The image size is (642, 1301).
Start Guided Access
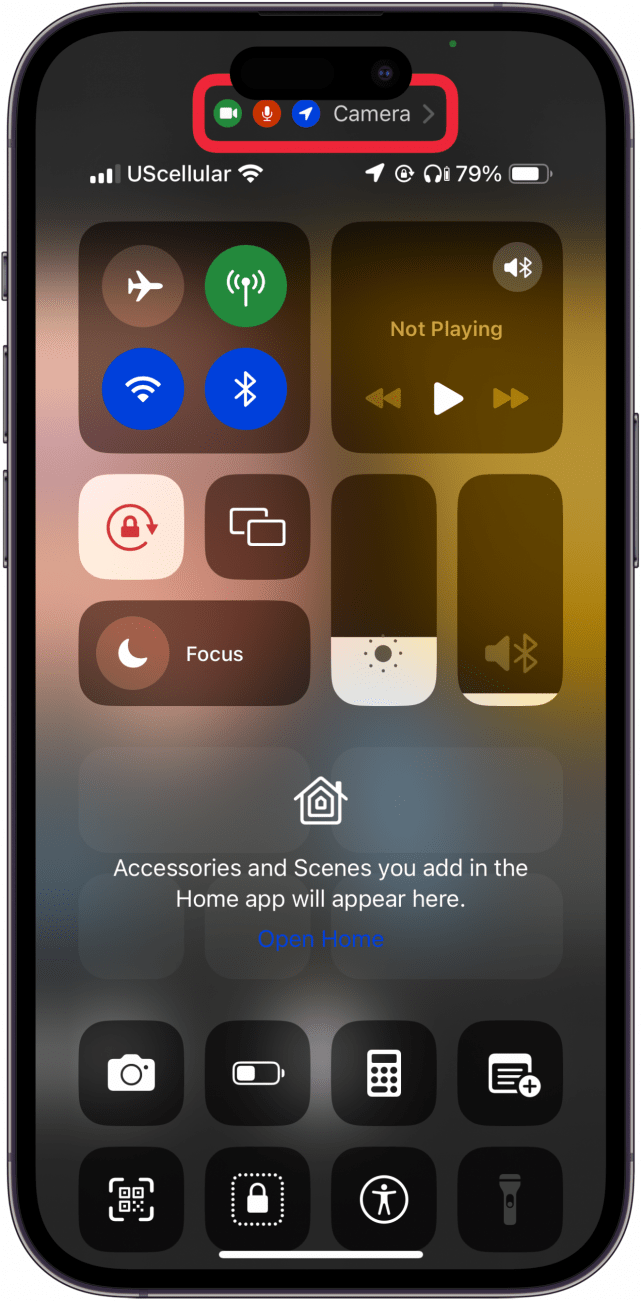[x=257, y=1199]
